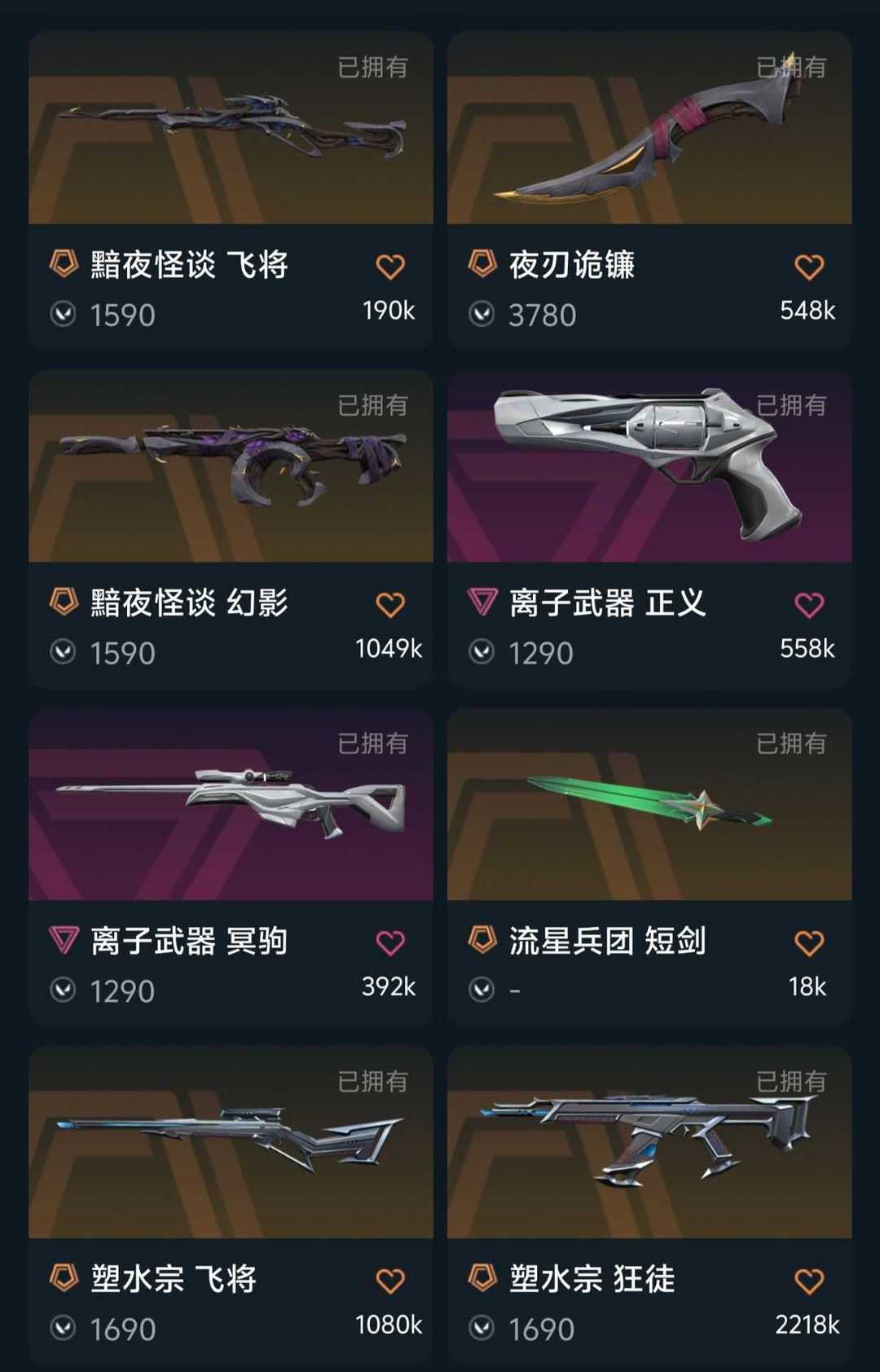Tap the heart on 离子武器 冥驹
This screenshot has width=880, height=1372.
pyautogui.click(x=390, y=943)
